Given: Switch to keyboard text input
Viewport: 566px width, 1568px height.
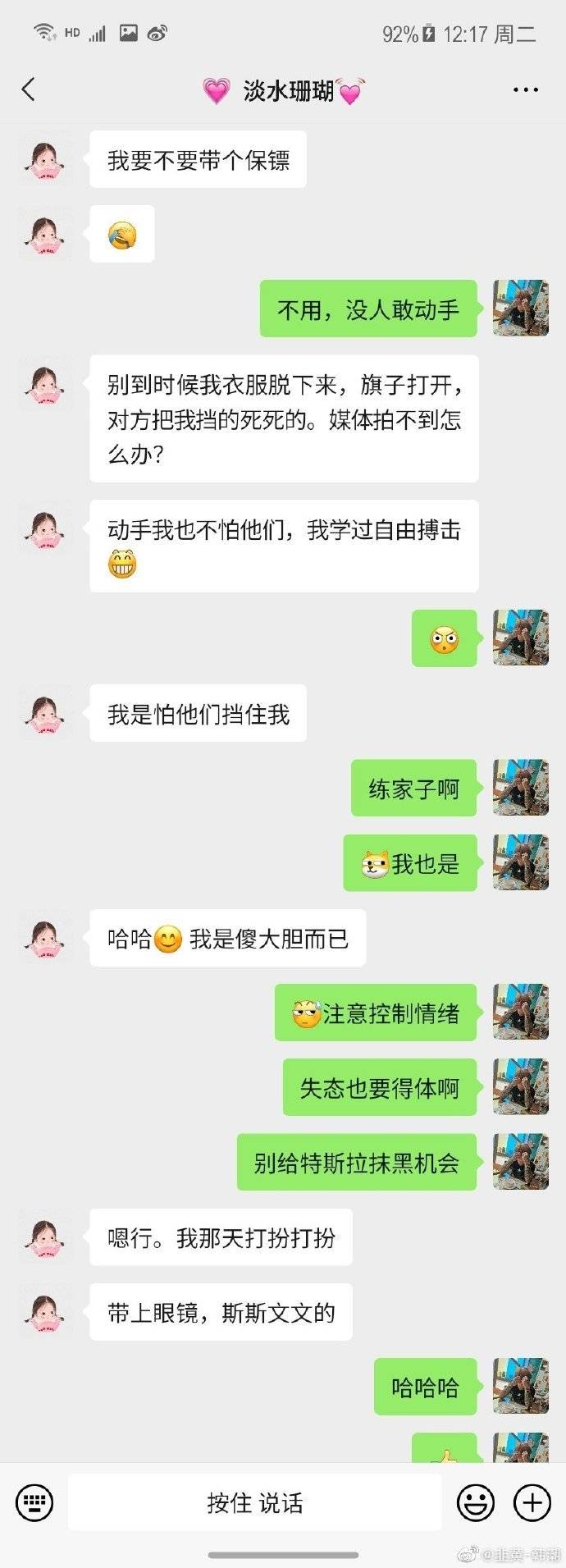Looking at the screenshot, I should 34,1502.
